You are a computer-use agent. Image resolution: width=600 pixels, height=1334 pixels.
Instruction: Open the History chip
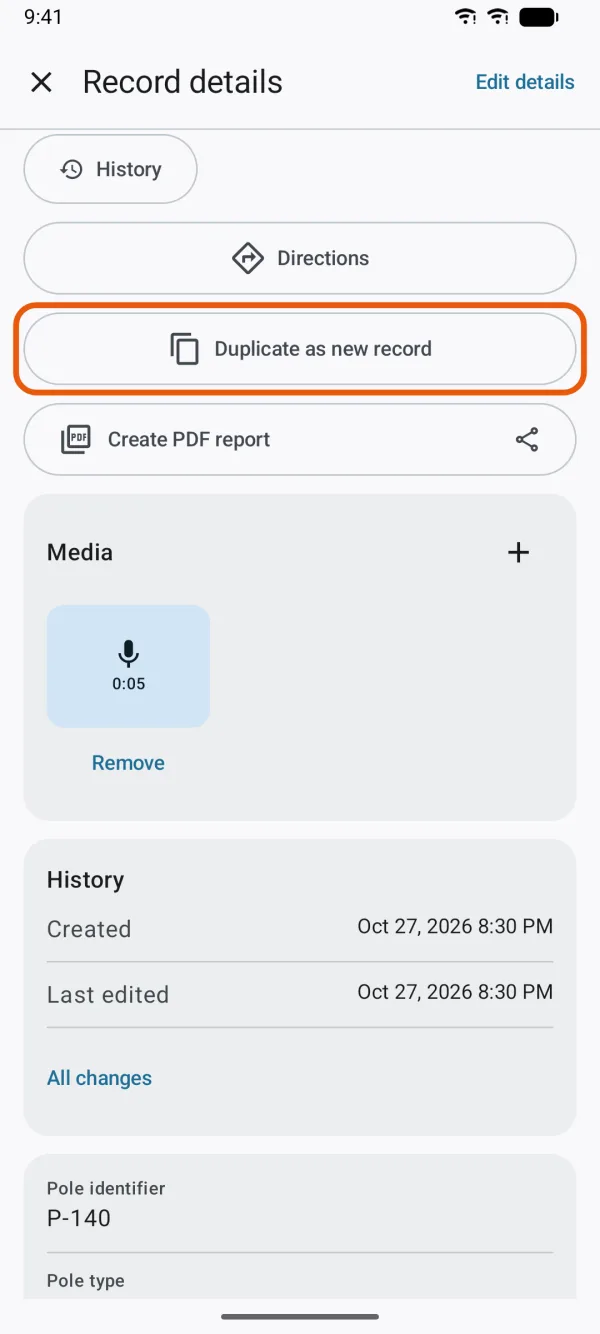pyautogui.click(x=110, y=170)
